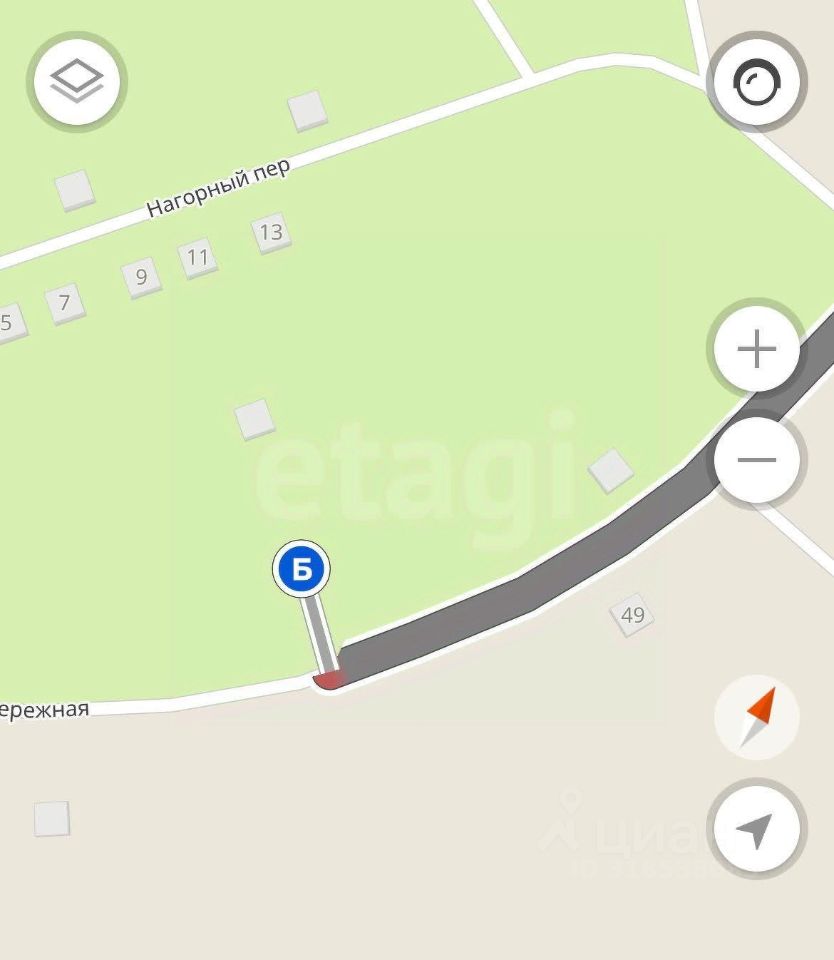
Task: Zoom out with the minus button
Action: (x=757, y=460)
